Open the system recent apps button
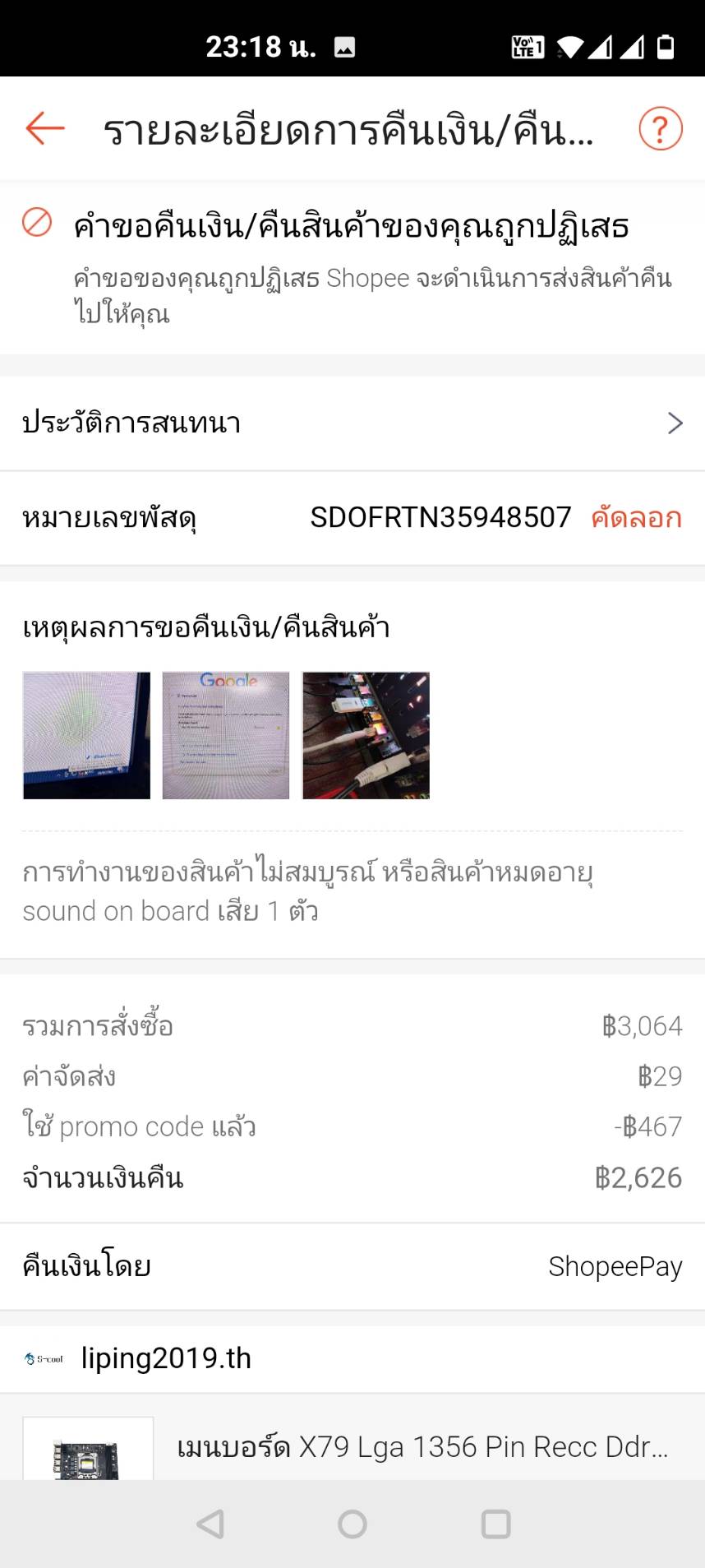 [495, 1524]
